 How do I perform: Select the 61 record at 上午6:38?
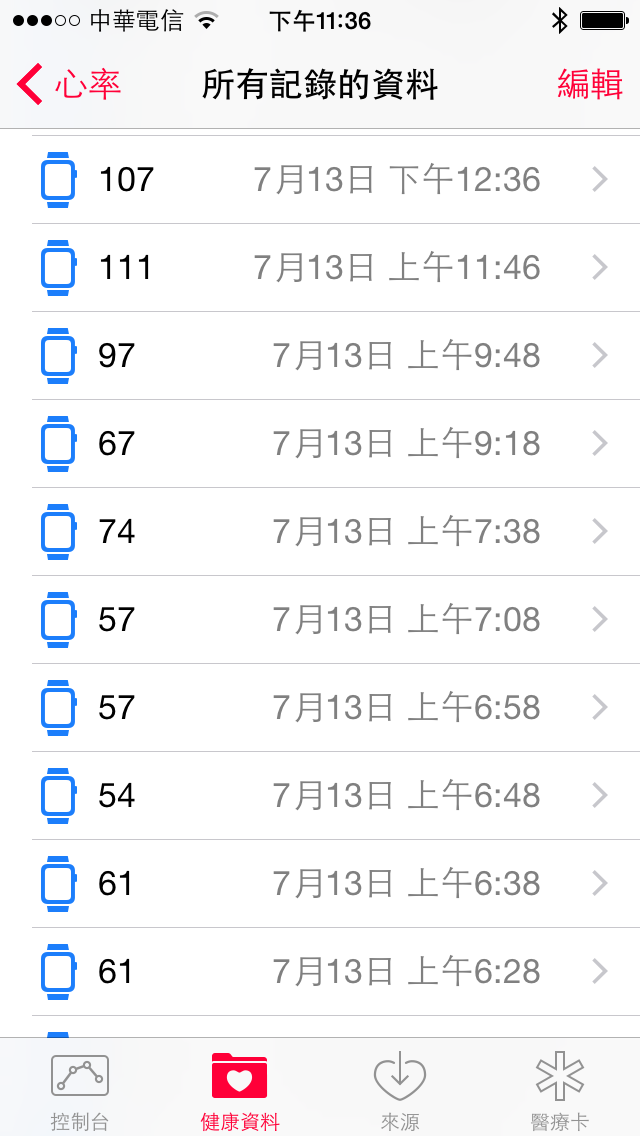[320, 884]
